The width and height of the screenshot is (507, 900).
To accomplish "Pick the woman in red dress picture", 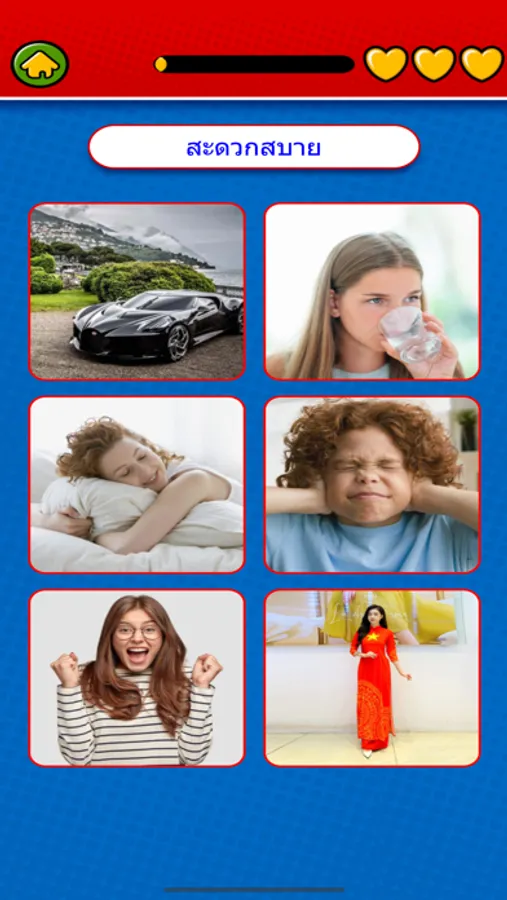I will point(372,678).
